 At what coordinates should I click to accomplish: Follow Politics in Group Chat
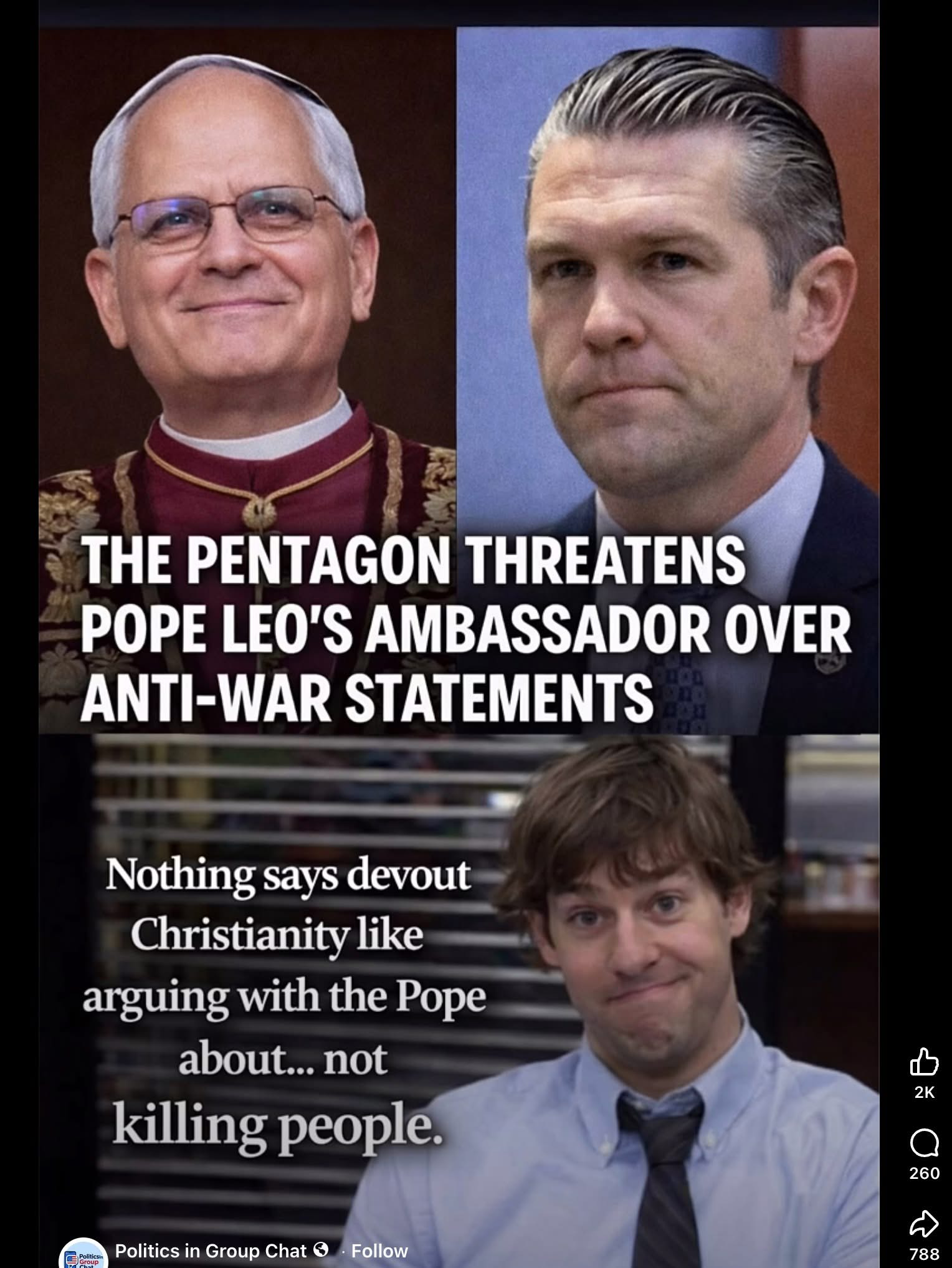pos(379,1251)
